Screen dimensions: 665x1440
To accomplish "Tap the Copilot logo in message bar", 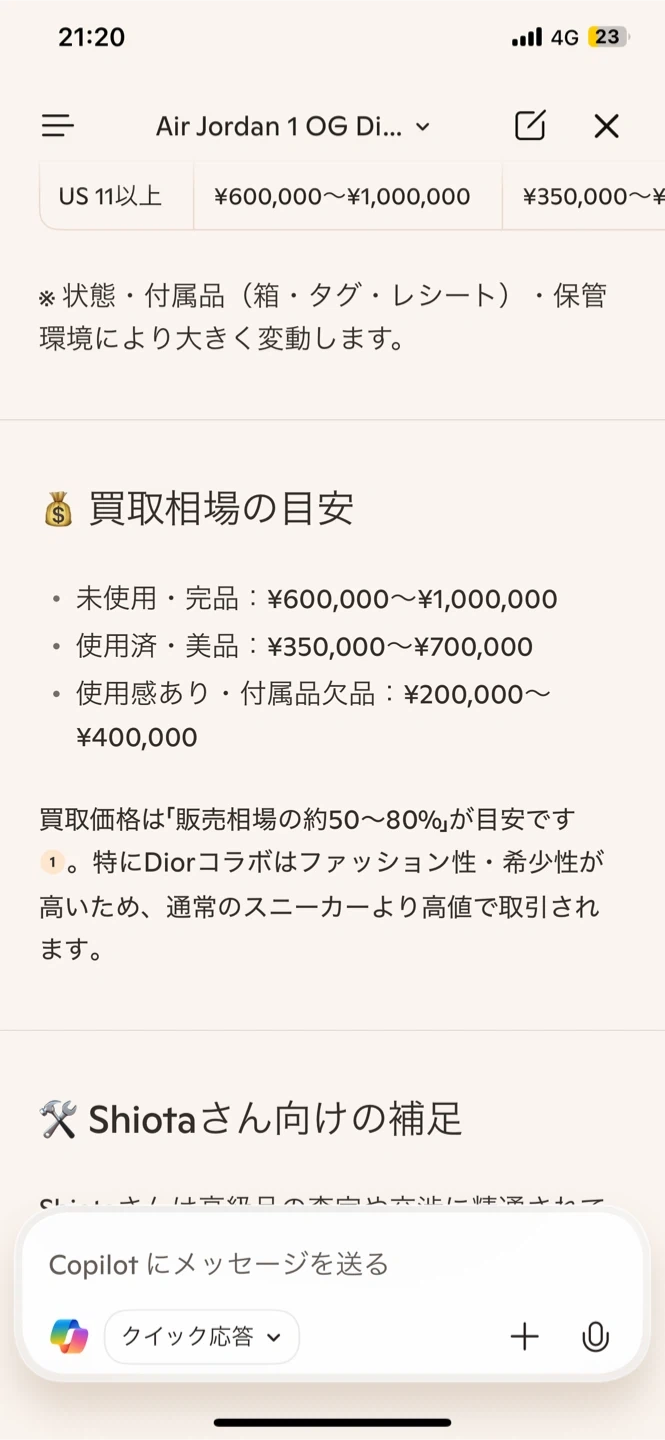I will [69, 1337].
